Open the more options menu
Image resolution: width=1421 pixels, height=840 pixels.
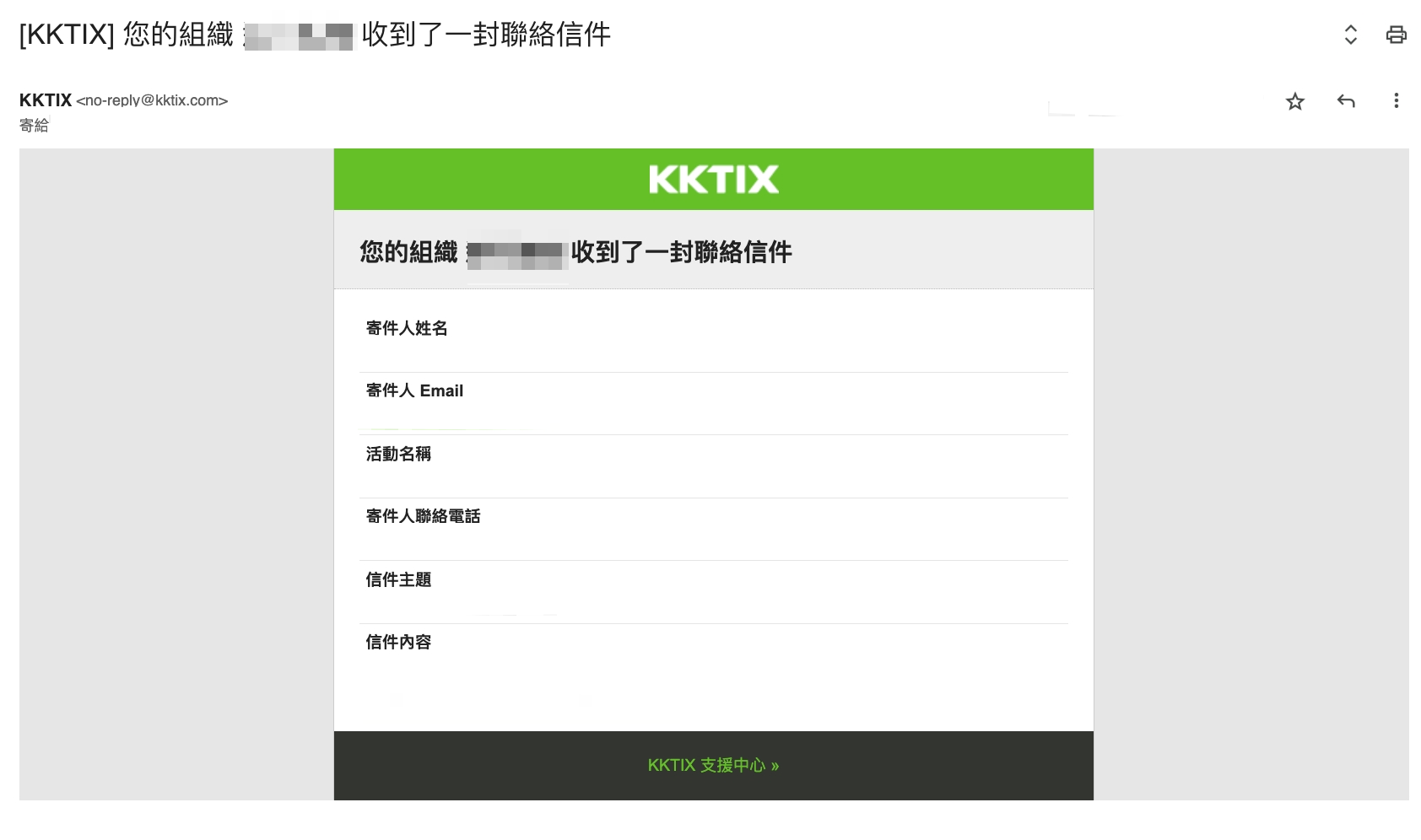coord(1396,101)
